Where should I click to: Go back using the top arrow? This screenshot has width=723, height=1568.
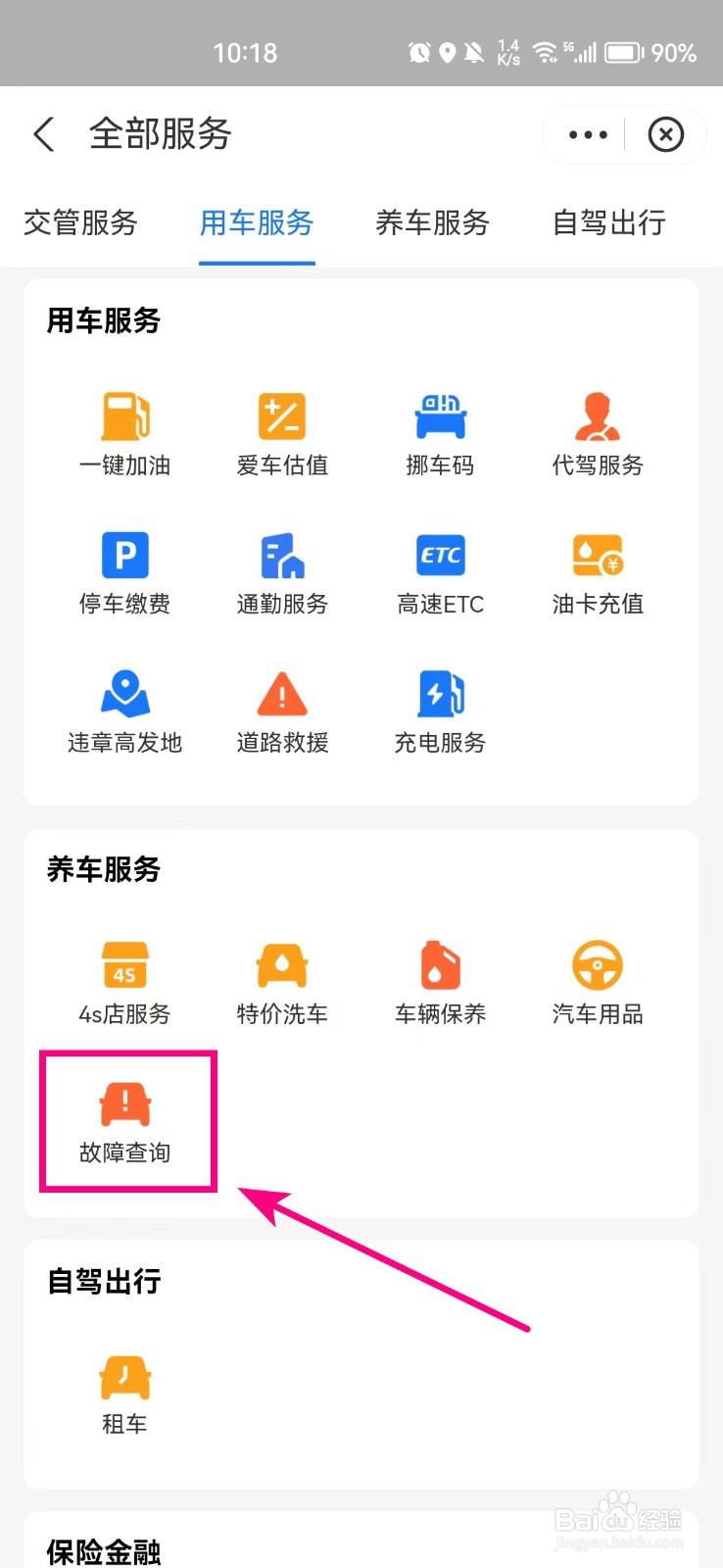click(44, 134)
